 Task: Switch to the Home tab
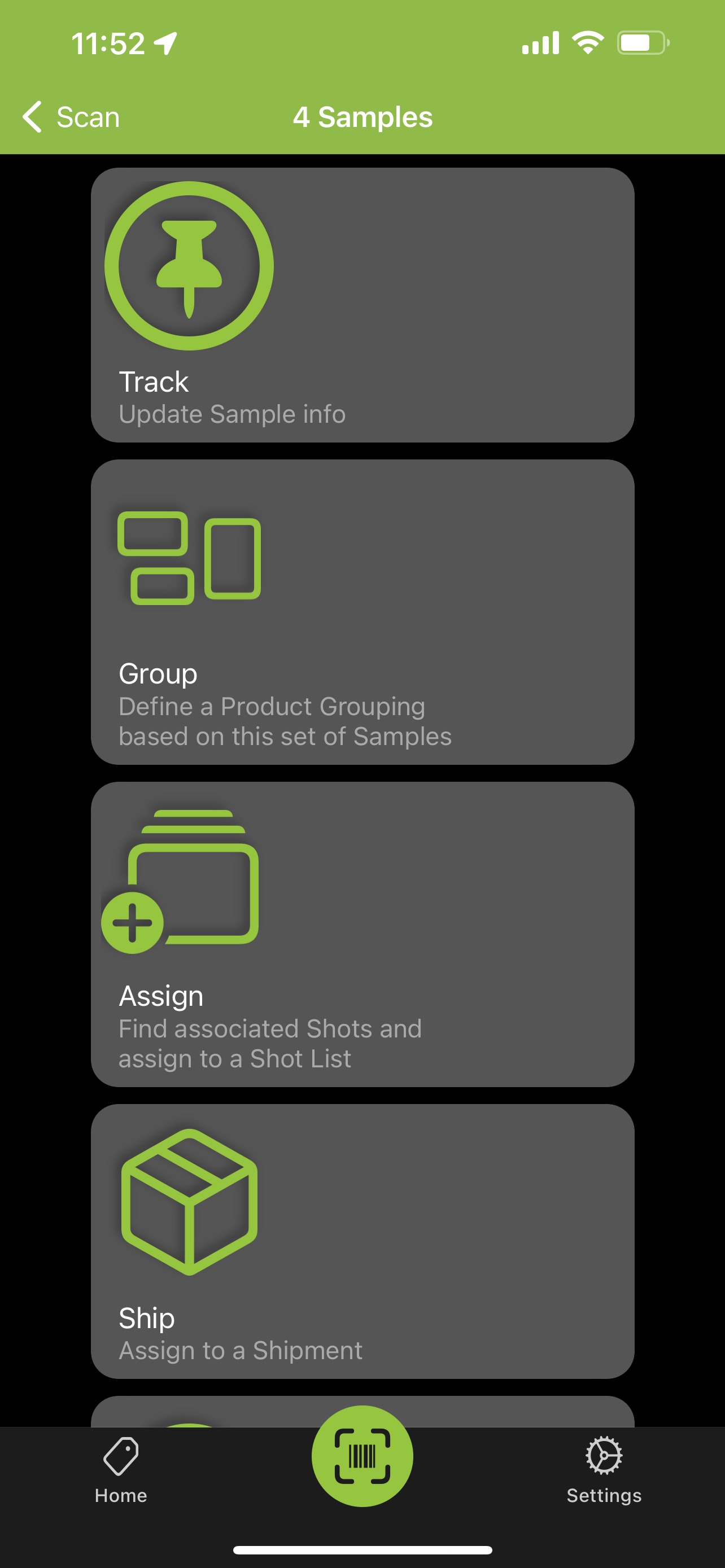tap(120, 1470)
